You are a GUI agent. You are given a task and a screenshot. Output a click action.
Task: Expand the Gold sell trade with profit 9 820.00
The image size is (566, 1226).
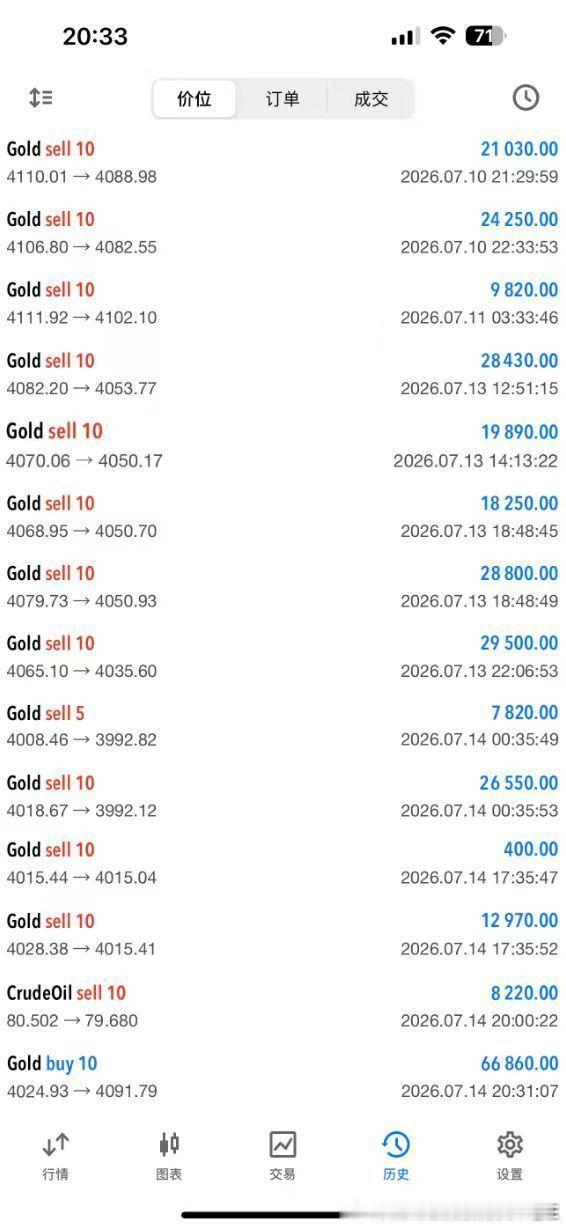point(283,303)
